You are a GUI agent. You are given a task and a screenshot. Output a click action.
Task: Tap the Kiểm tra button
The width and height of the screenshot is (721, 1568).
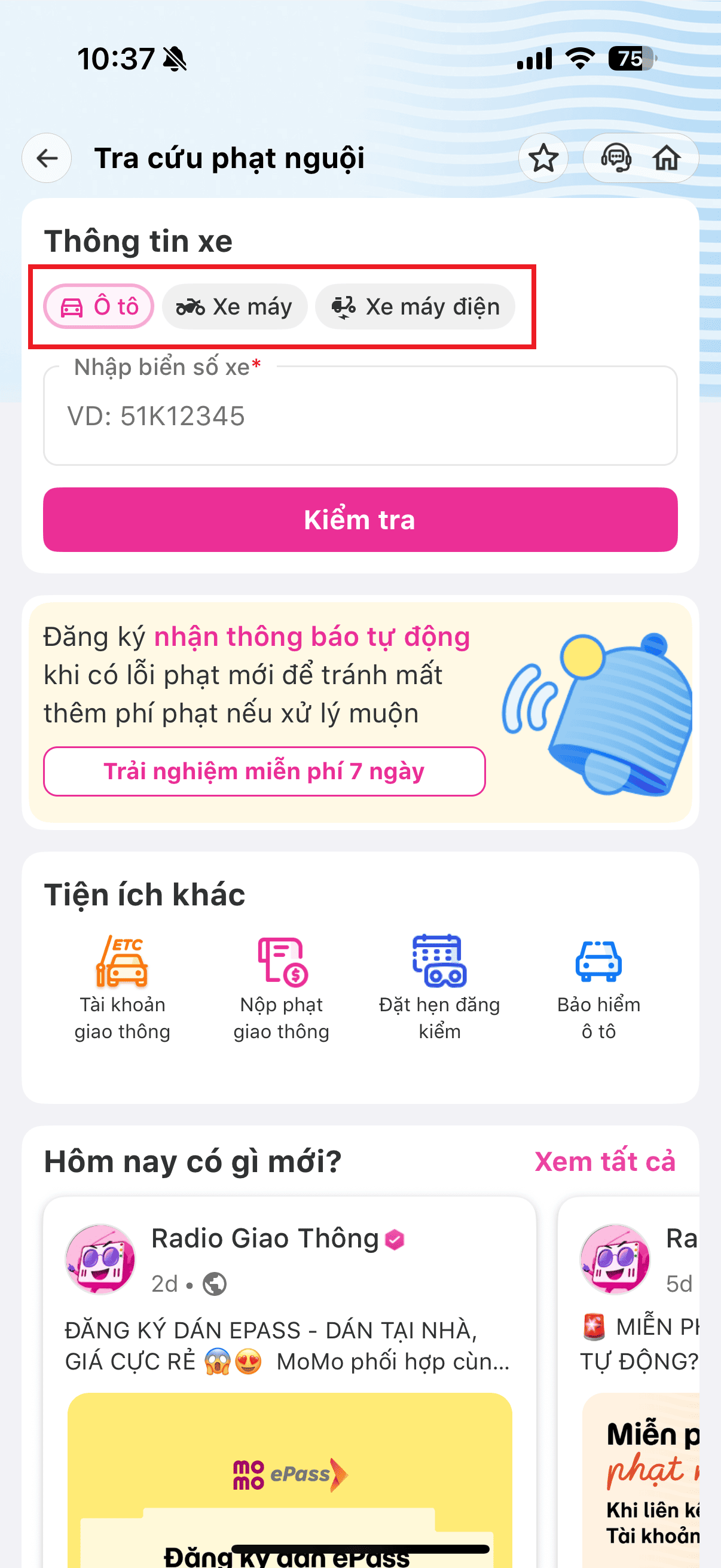point(360,520)
